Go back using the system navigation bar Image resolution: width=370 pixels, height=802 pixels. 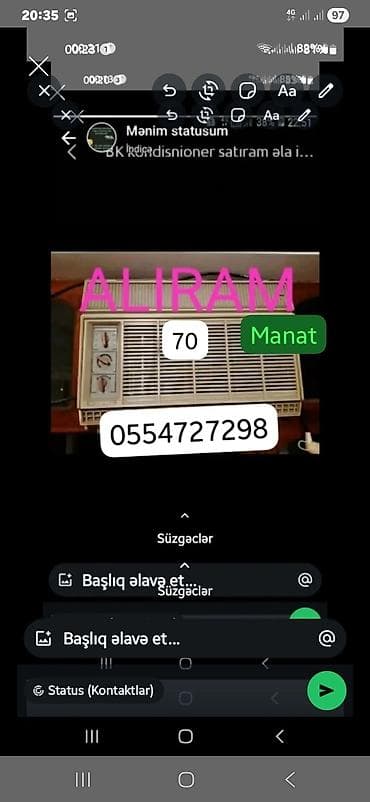coord(290,779)
